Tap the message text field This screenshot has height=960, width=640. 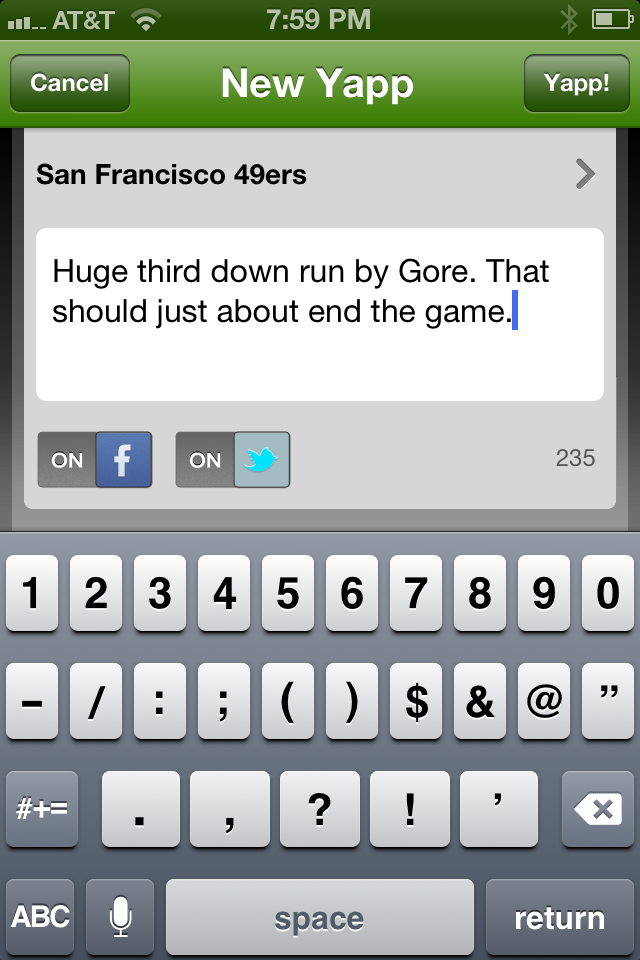tap(319, 314)
